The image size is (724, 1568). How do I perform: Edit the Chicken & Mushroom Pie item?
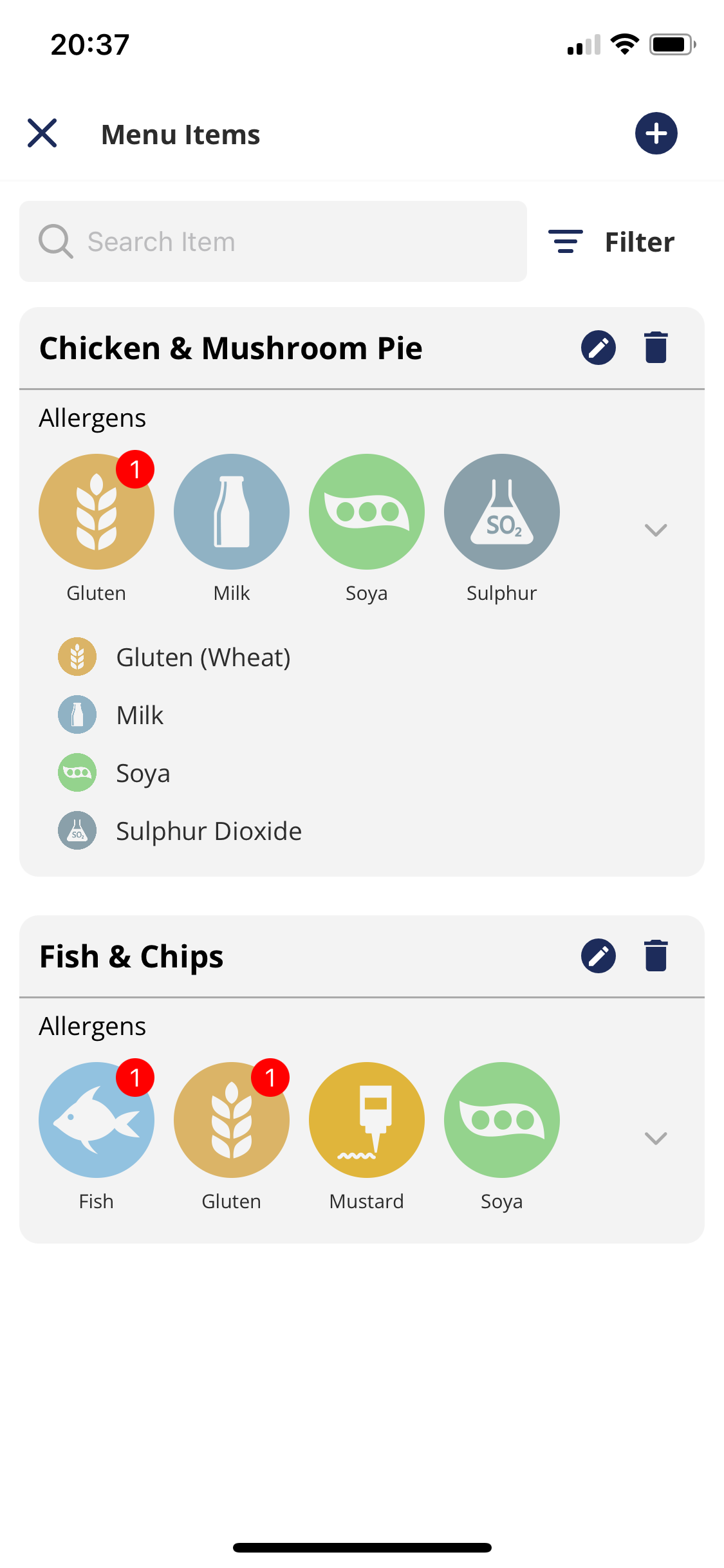598,348
